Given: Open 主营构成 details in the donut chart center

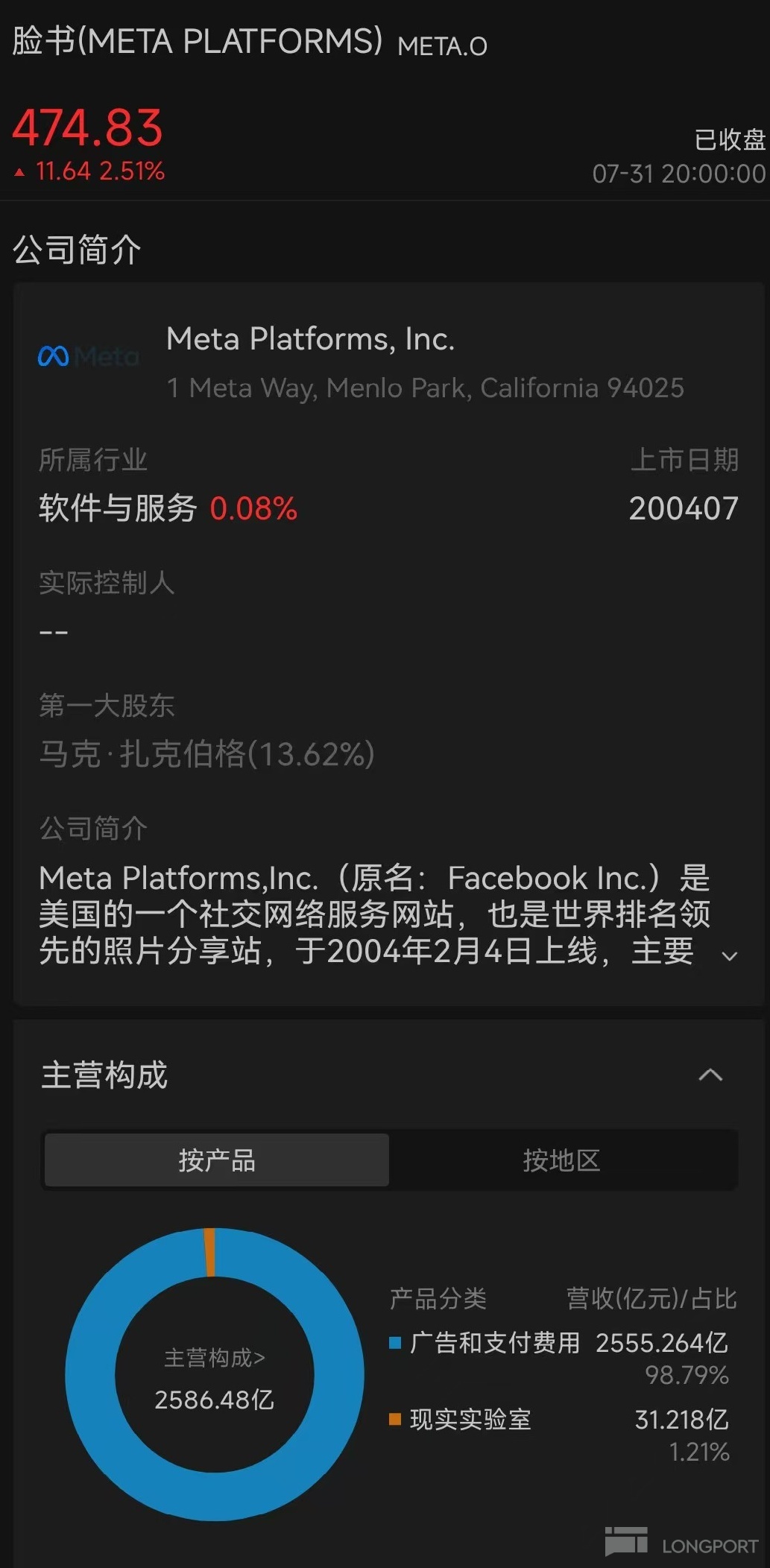Looking at the screenshot, I should pos(215,1358).
